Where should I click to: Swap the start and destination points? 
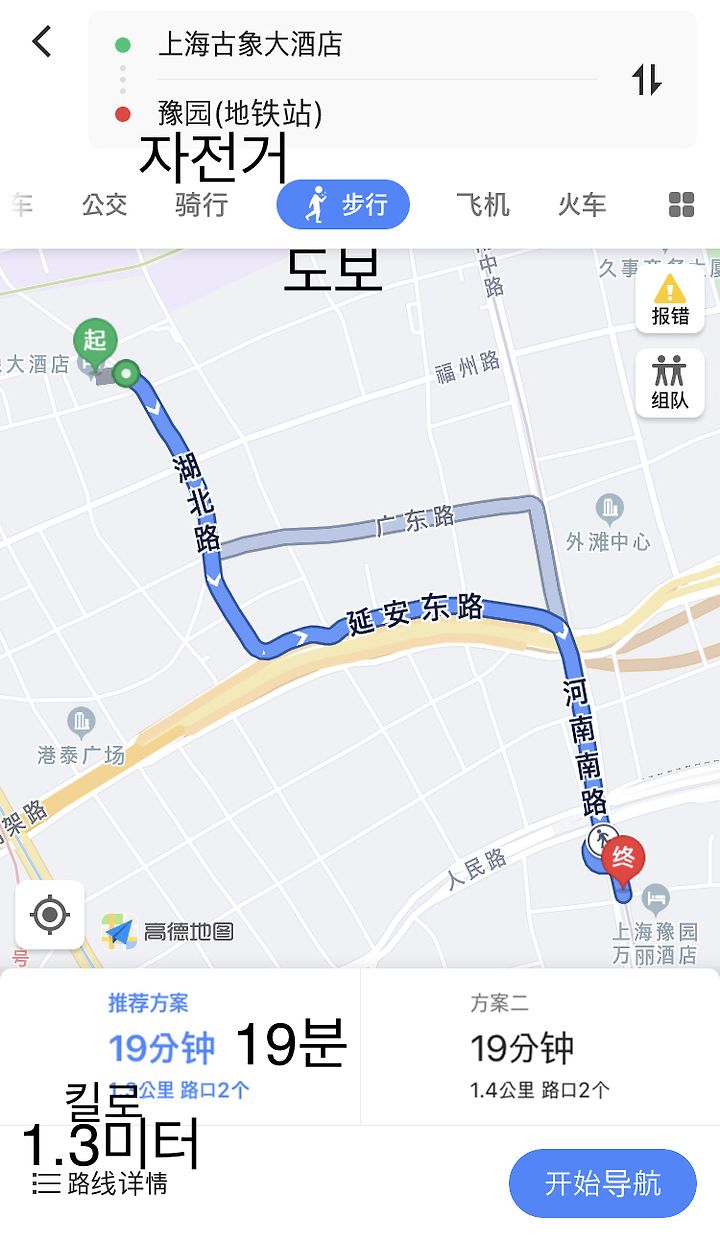[x=647, y=79]
